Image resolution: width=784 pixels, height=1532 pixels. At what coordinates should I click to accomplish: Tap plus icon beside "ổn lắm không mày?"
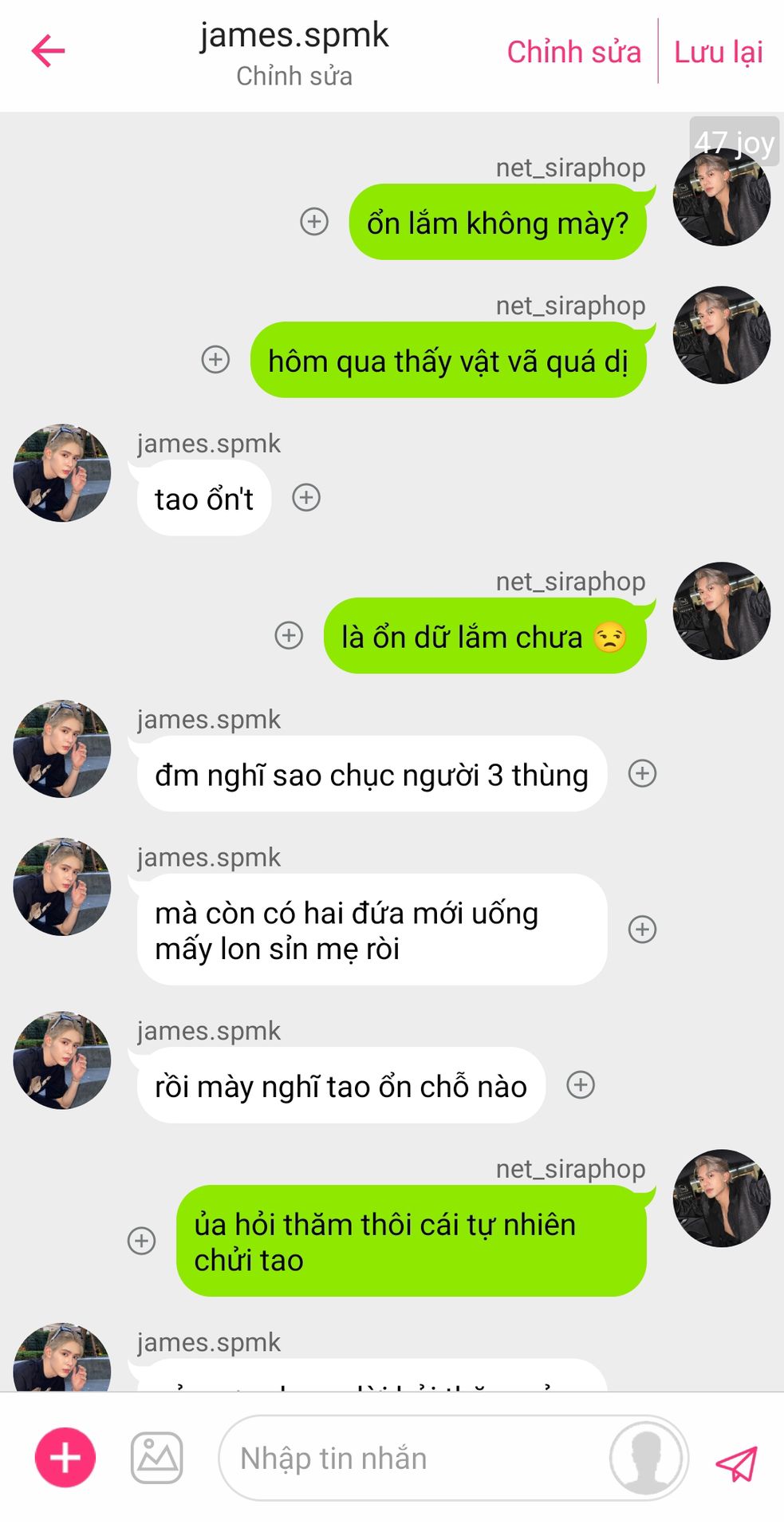(314, 221)
